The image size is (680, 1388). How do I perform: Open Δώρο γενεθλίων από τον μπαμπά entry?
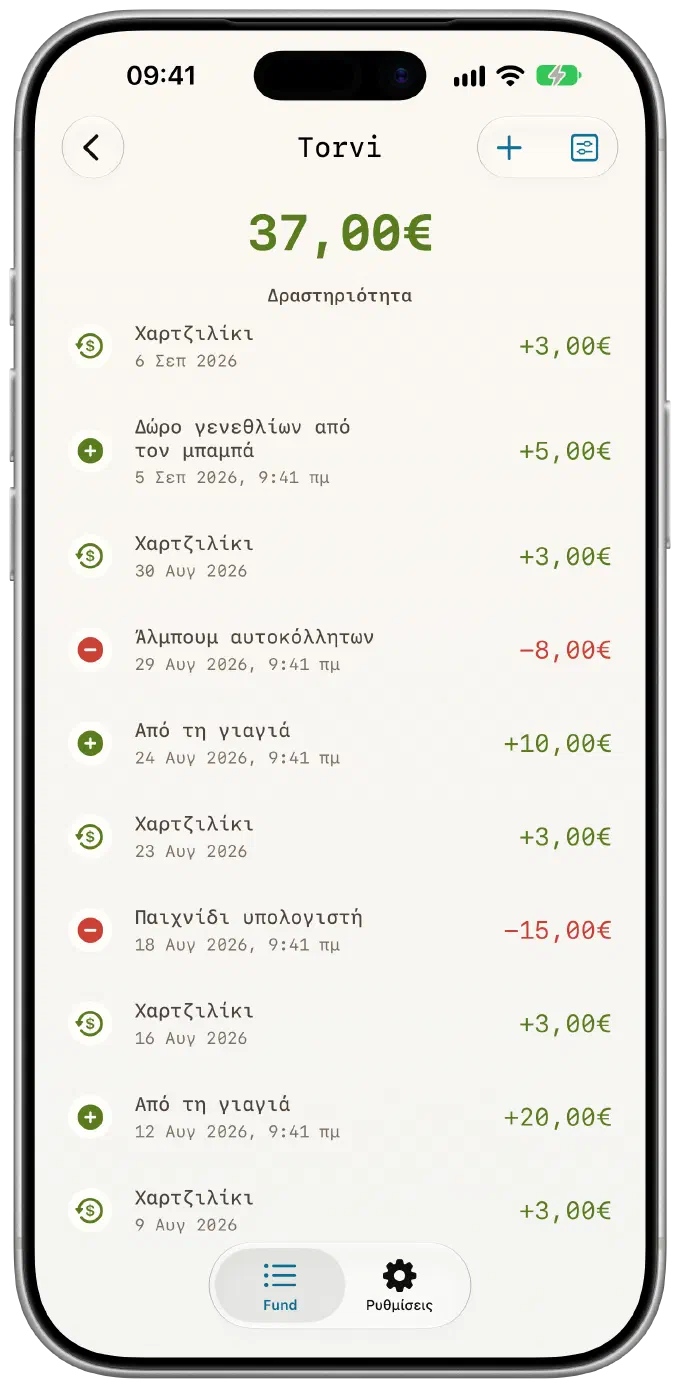[x=340, y=451]
